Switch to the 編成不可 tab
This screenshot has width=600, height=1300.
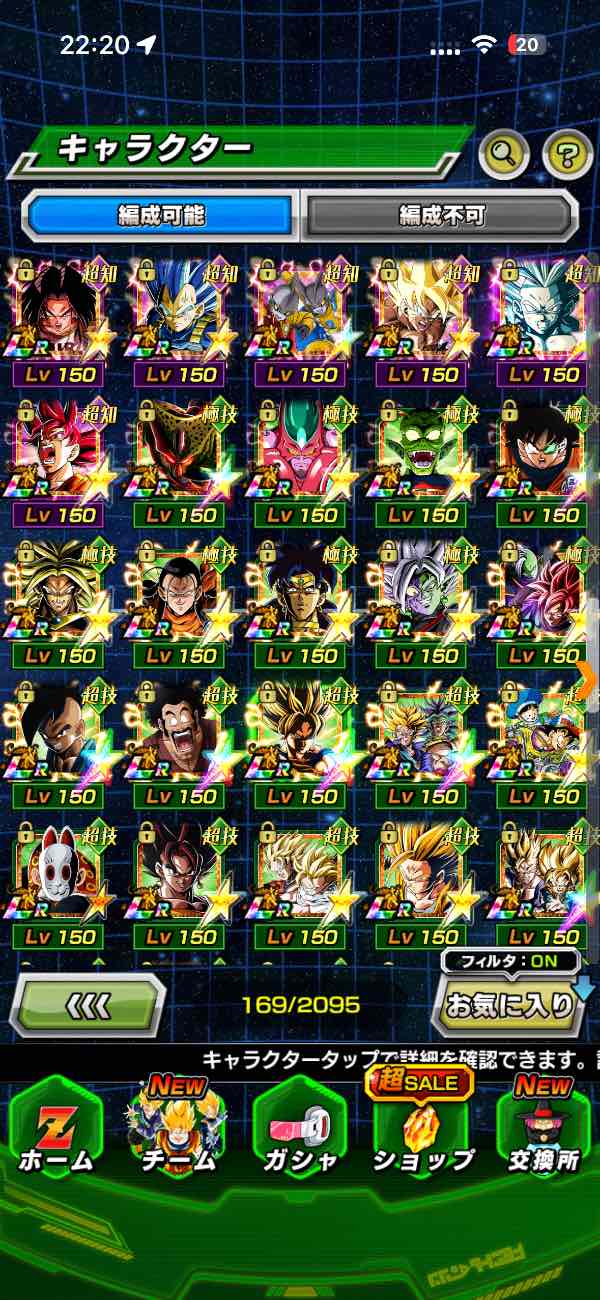click(x=441, y=215)
